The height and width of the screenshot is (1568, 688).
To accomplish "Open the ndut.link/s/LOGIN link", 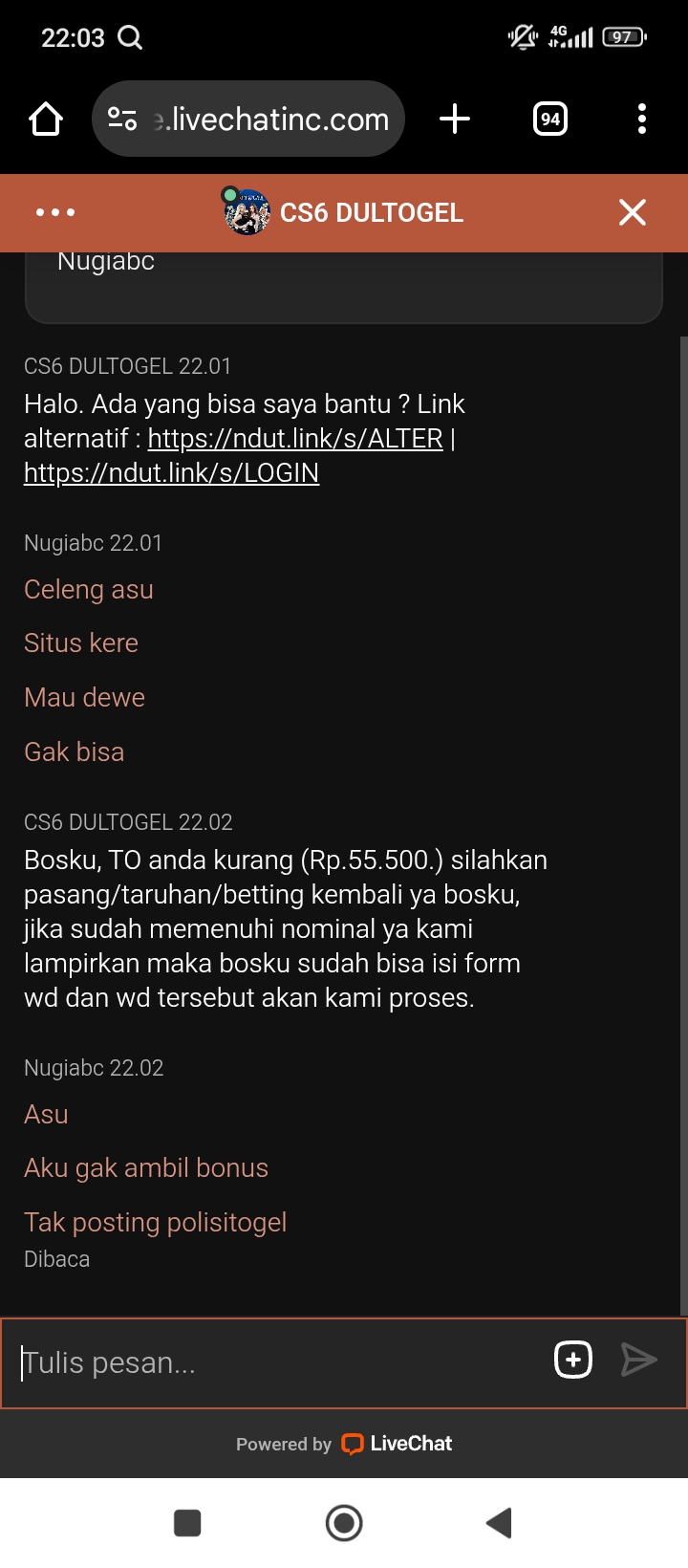I will pyautogui.click(x=171, y=473).
